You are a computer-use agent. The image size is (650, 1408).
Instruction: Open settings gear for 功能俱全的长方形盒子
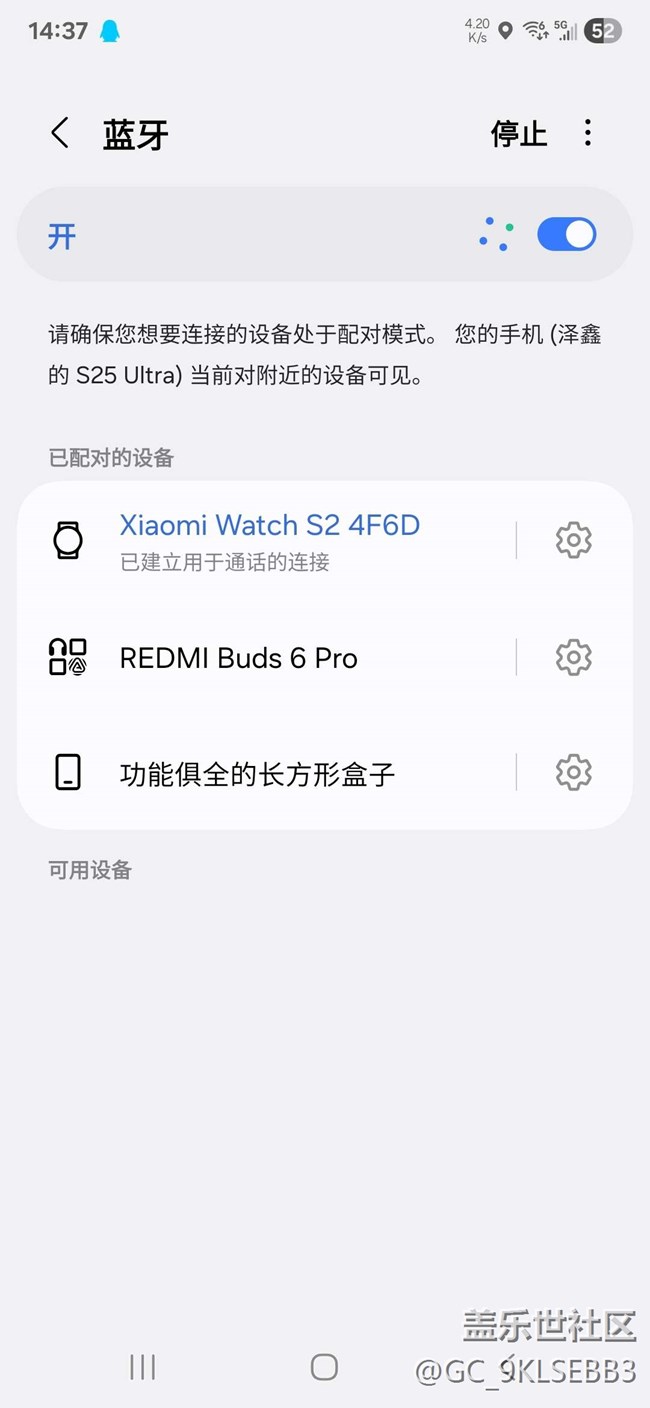(x=573, y=773)
